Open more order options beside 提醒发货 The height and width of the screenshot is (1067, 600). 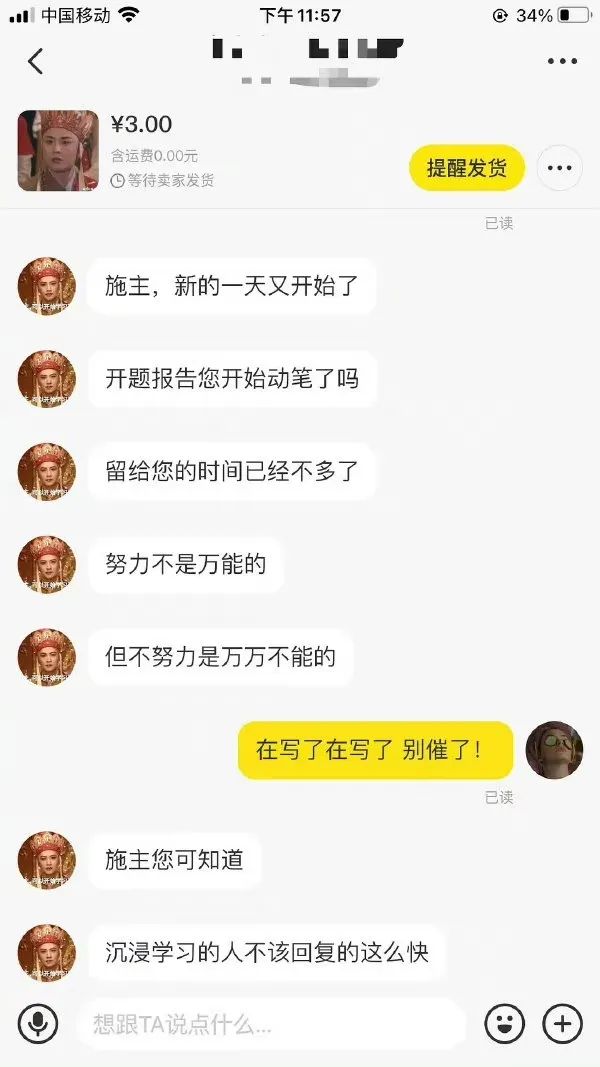click(560, 168)
